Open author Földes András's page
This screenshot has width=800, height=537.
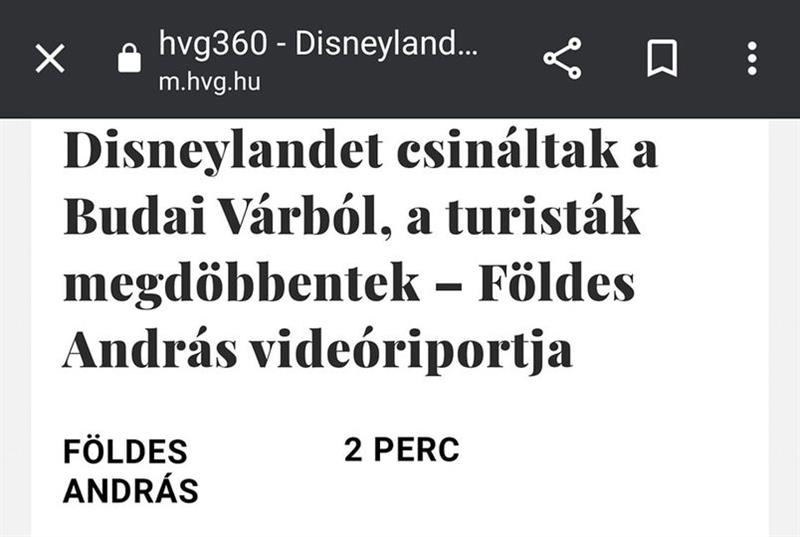point(130,471)
